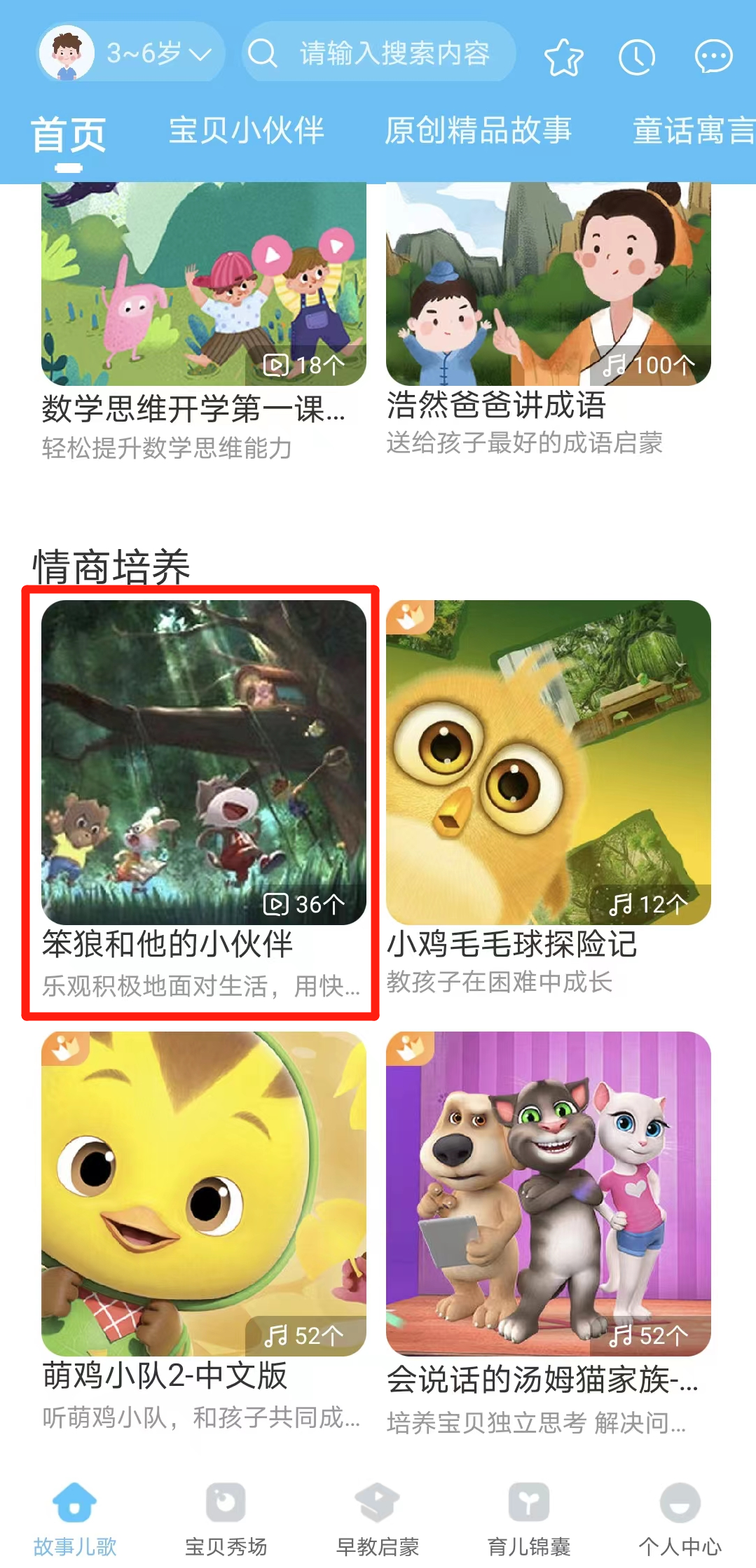Switch to the 宝贝小伙伴 tab
This screenshot has width=756, height=1568.
coord(247,131)
